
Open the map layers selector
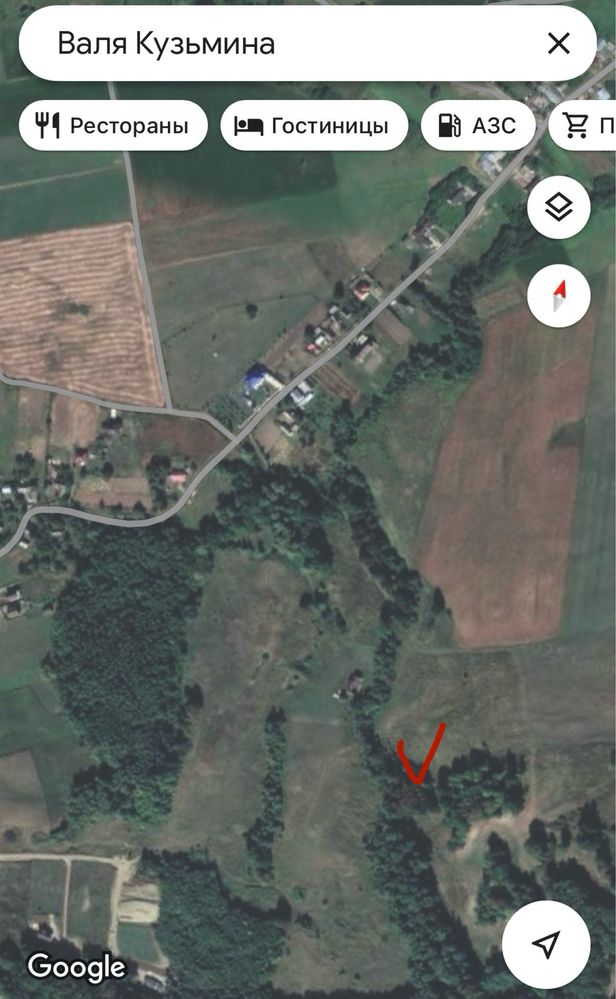559,207
